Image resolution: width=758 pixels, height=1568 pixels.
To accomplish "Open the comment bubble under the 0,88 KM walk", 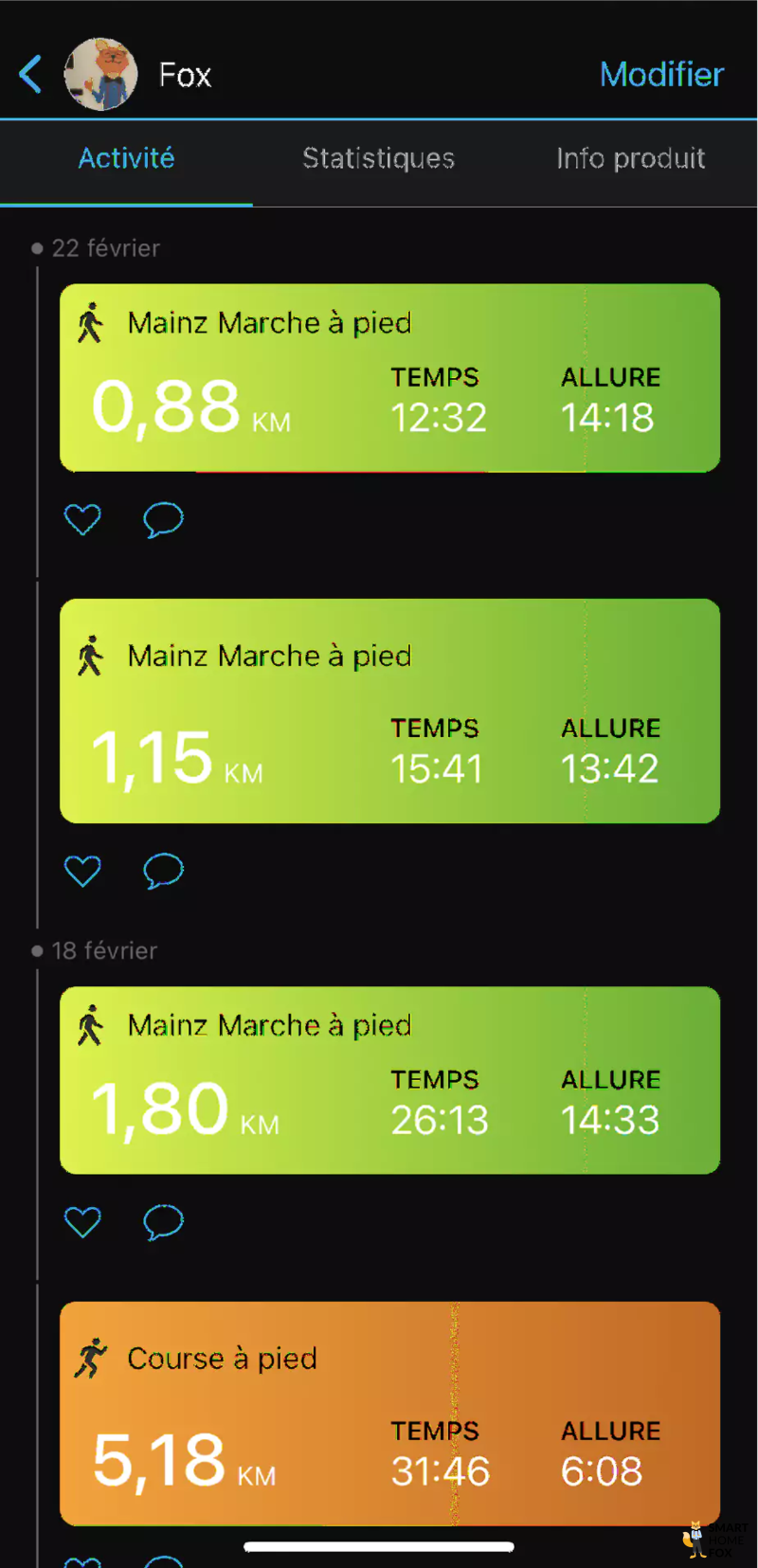I will (x=162, y=519).
